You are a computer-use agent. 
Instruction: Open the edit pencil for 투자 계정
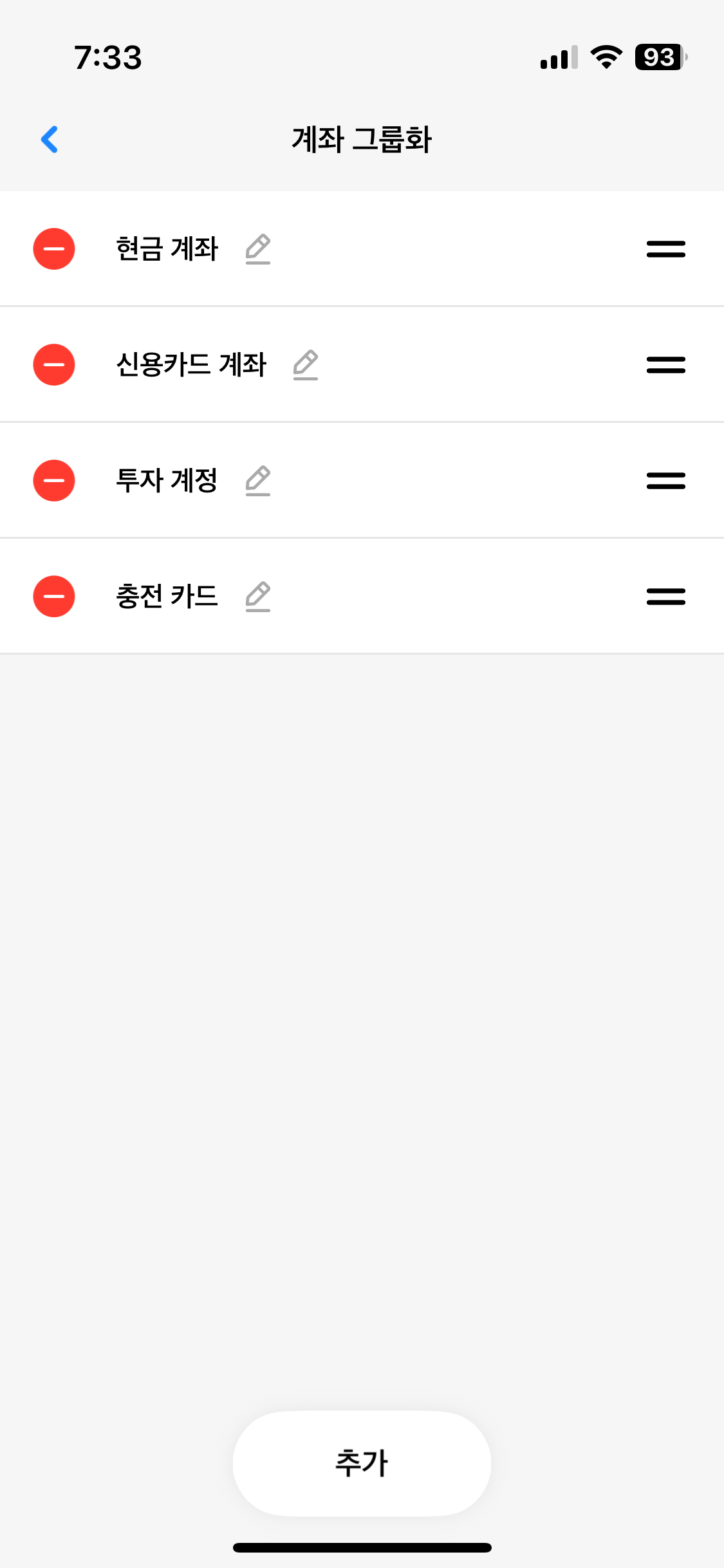click(x=259, y=481)
